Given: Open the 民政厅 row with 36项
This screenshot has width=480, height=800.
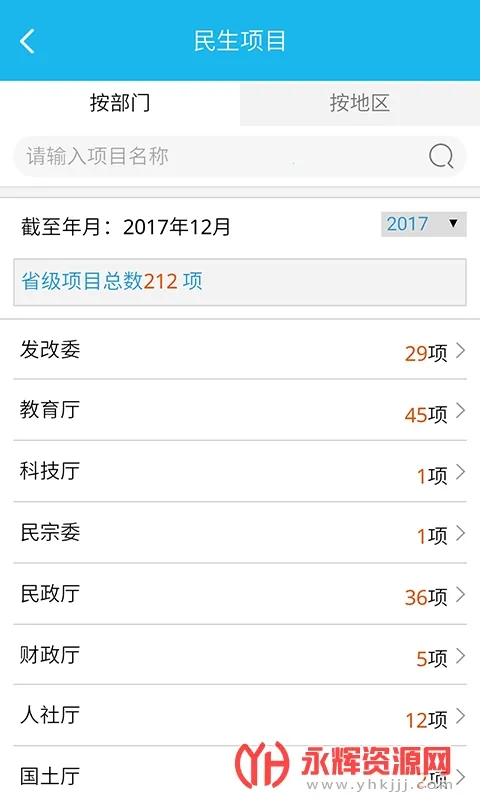Looking at the screenshot, I should (x=240, y=594).
